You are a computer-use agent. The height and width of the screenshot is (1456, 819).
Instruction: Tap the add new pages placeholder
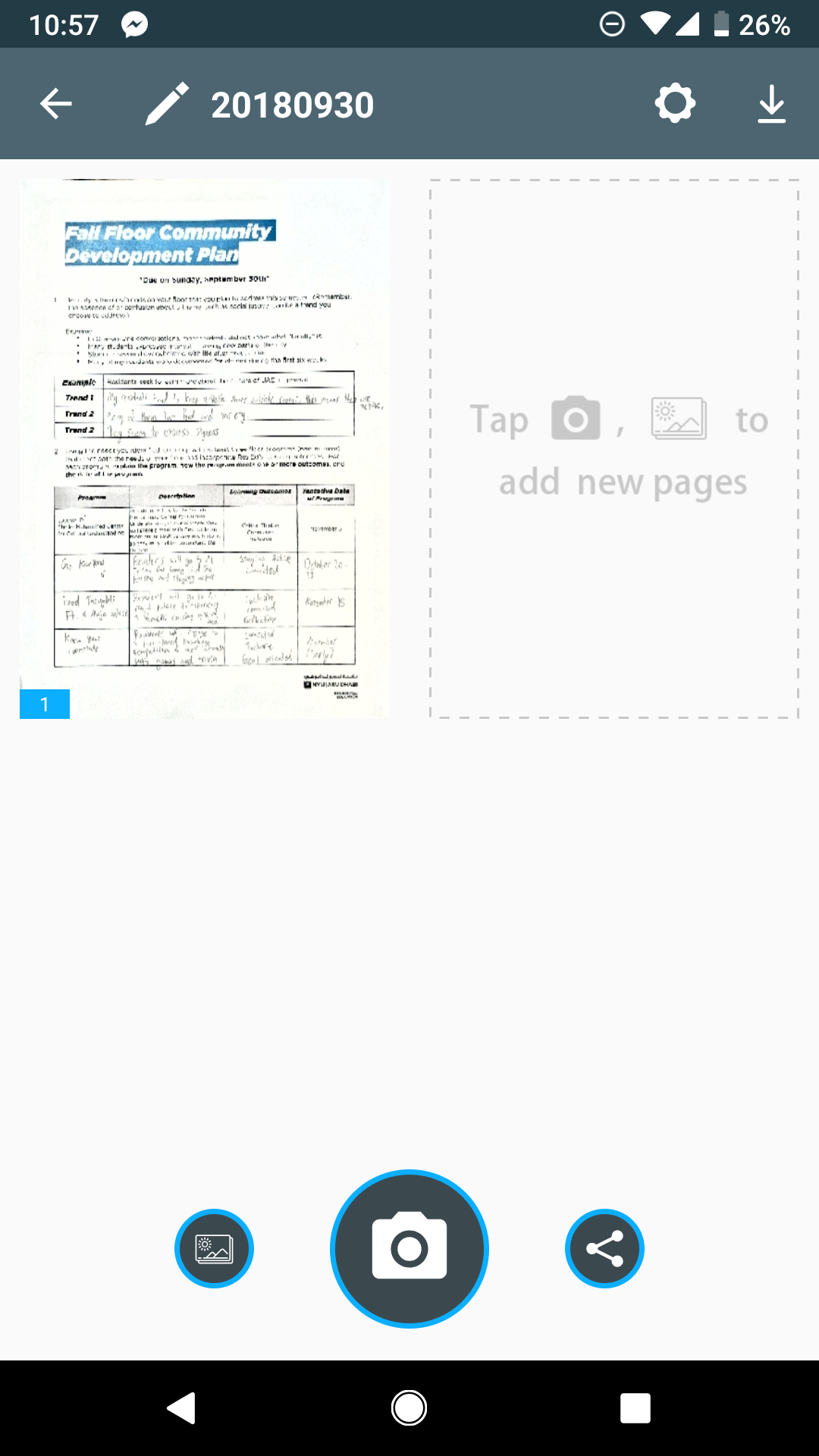pyautogui.click(x=614, y=449)
